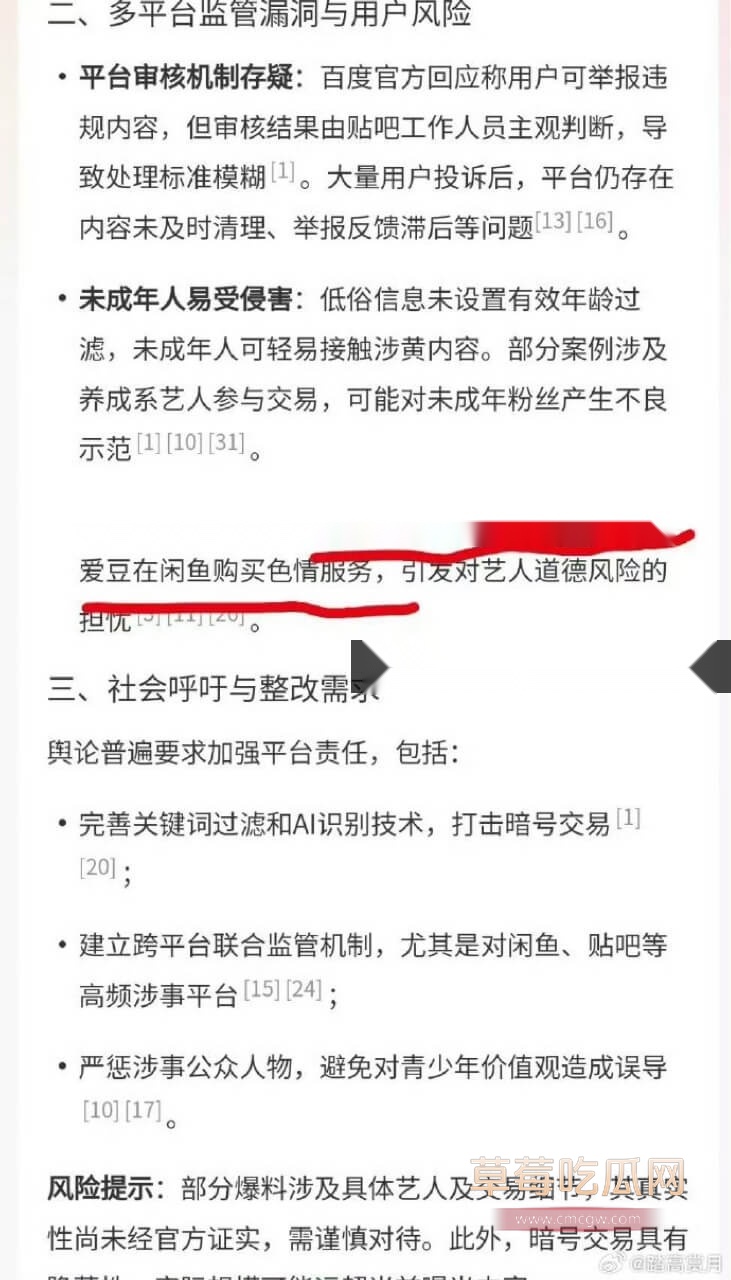Open citation [24] after 高频涉事平台

[x=304, y=989]
